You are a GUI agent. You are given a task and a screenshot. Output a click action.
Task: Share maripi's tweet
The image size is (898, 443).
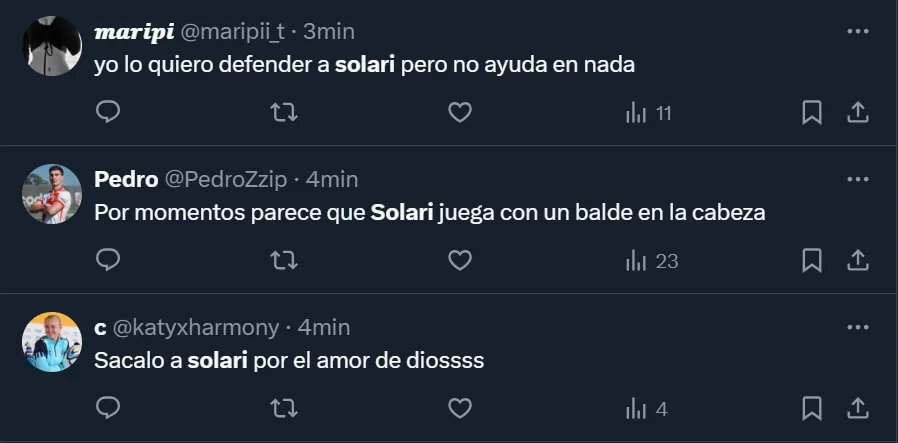pos(857,113)
